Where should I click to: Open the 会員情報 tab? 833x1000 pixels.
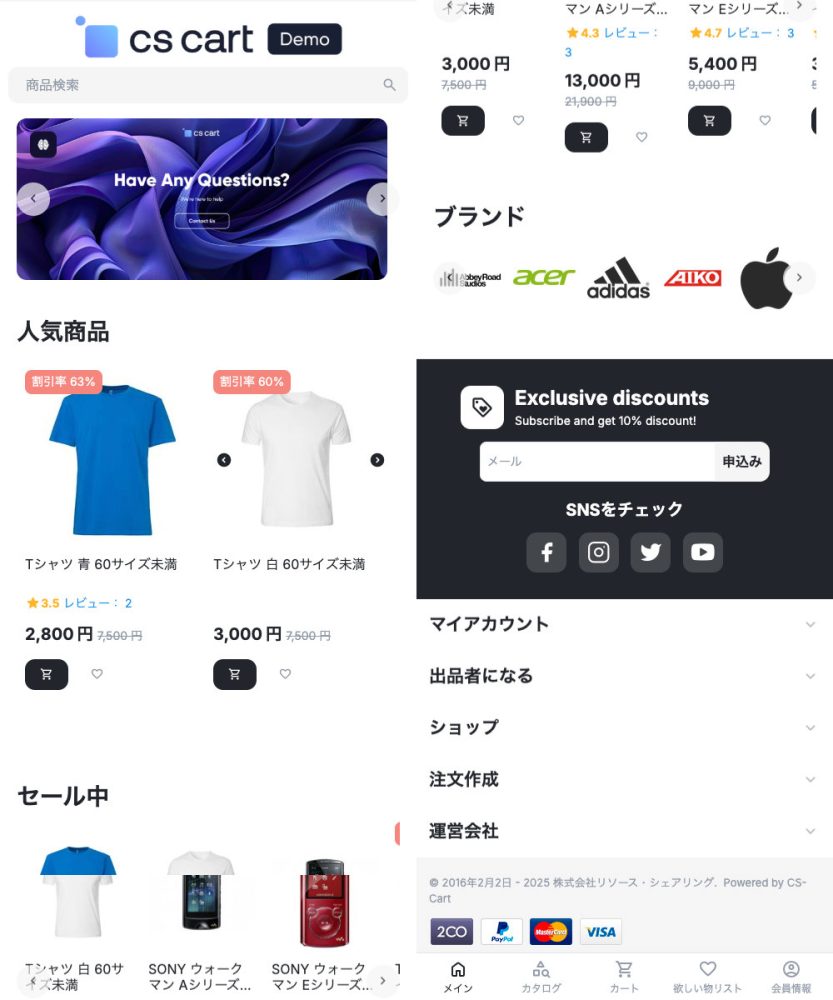(x=790, y=976)
